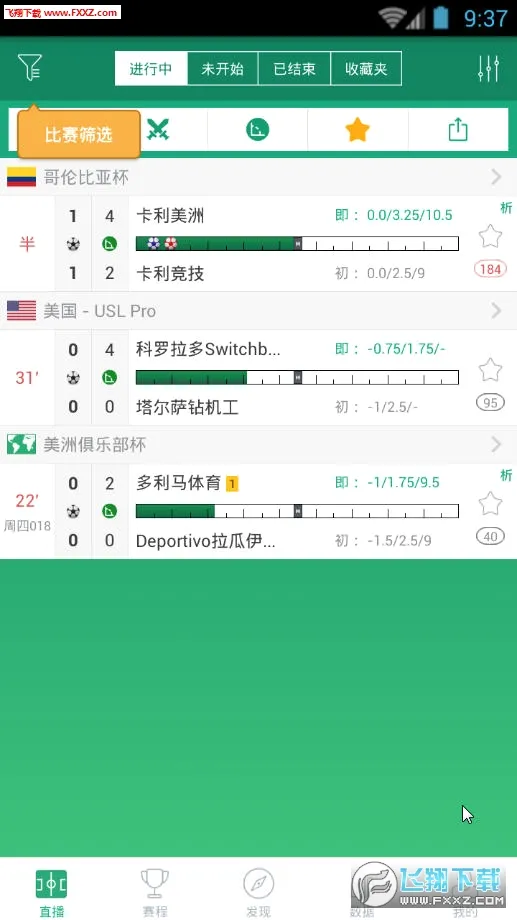Tap the orange star toolbar icon

coord(357,130)
